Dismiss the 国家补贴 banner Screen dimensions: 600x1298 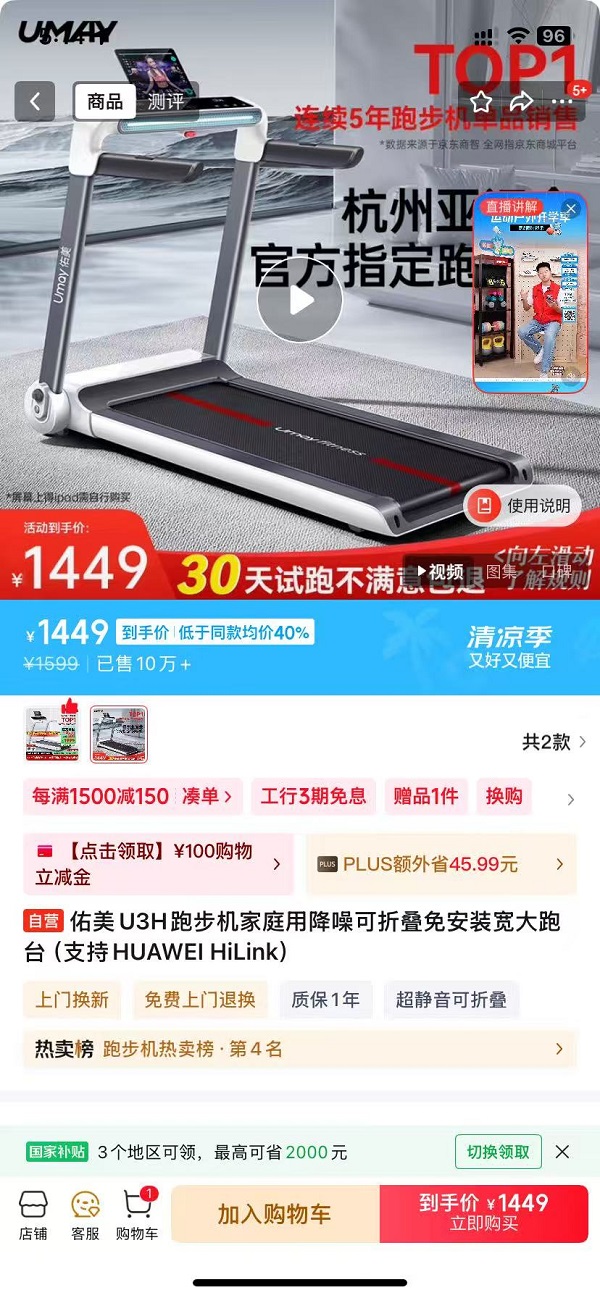pos(562,1152)
